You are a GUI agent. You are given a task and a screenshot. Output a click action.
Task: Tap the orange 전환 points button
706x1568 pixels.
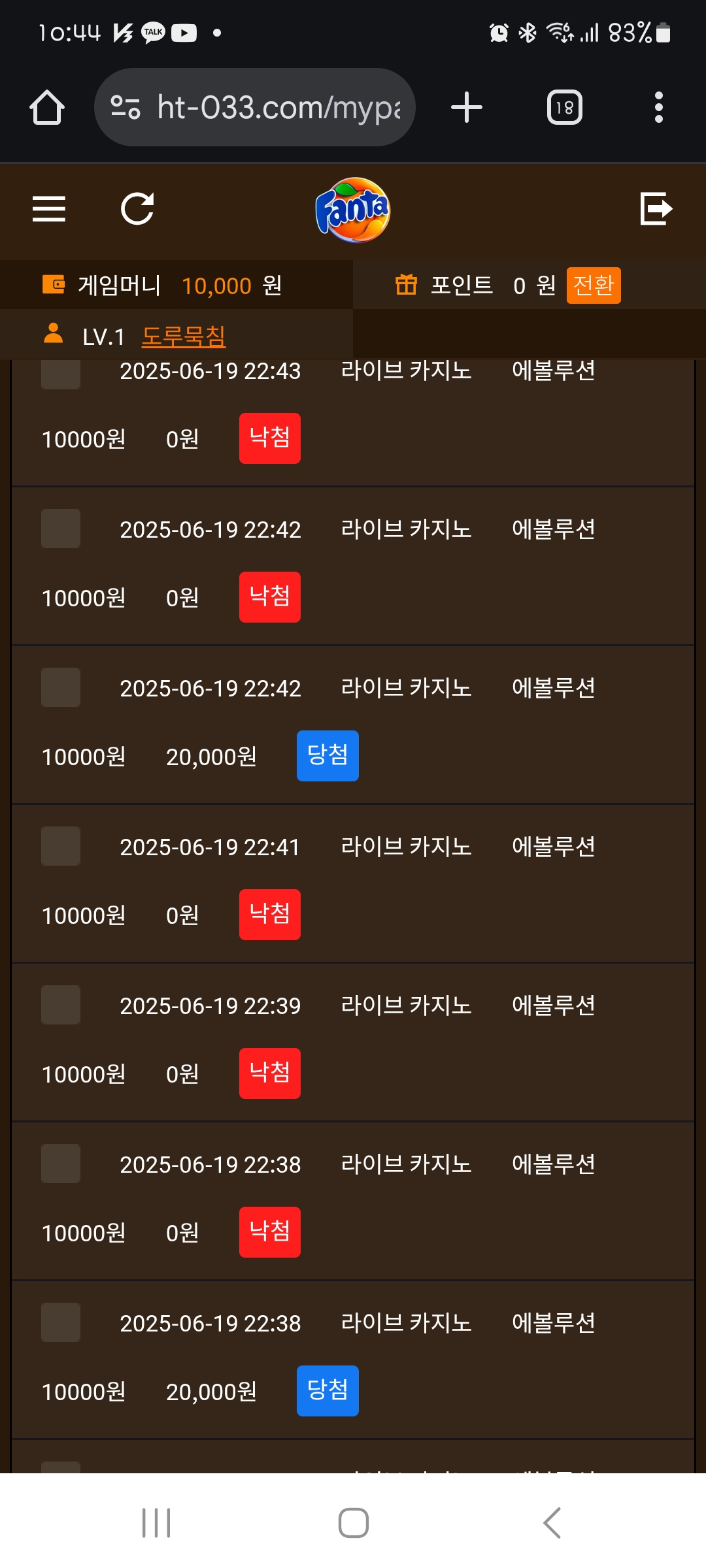tap(594, 286)
